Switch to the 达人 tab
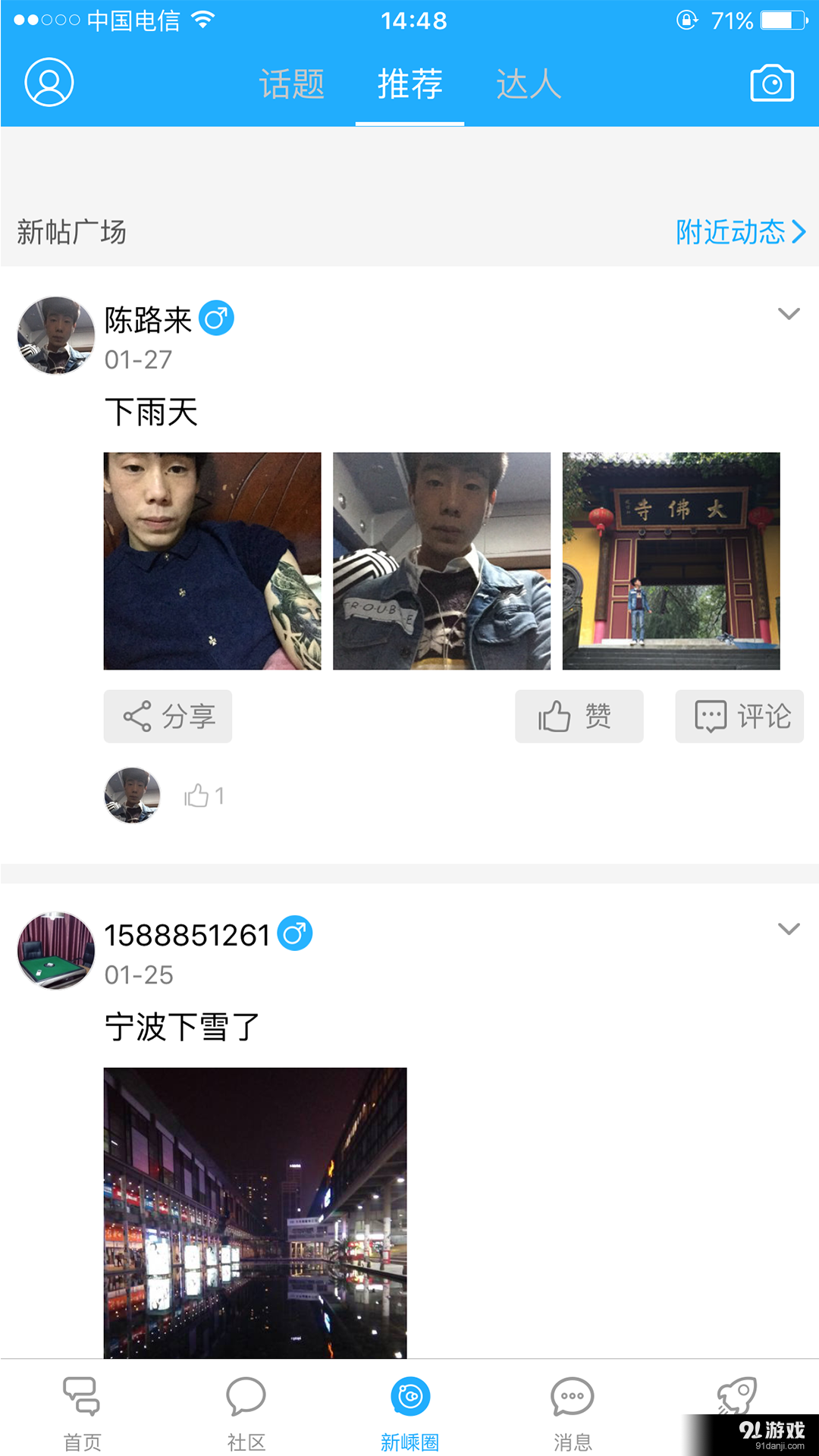The width and height of the screenshot is (819, 1456). pyautogui.click(x=529, y=83)
